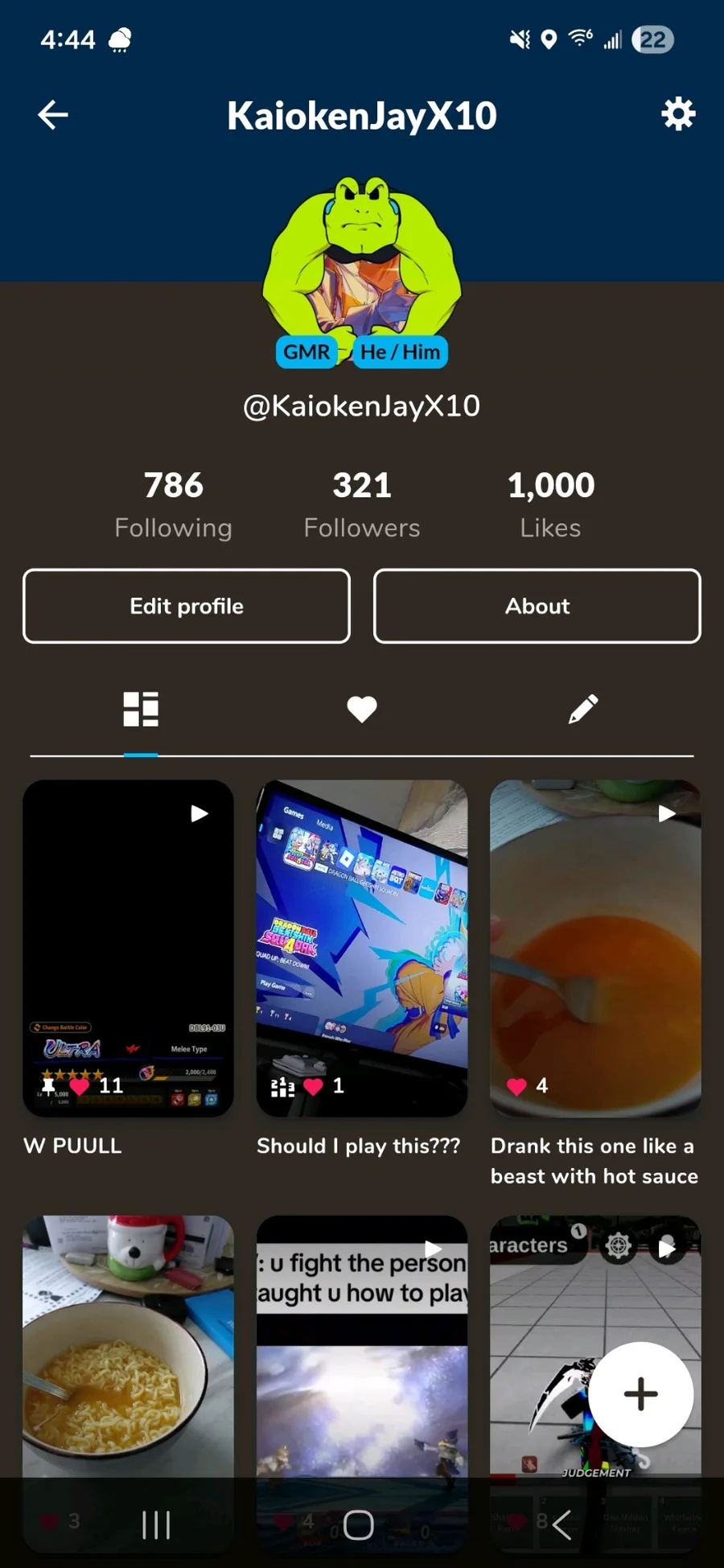This screenshot has height=1568, width=724.
Task: Tap the Edit profile button
Action: (187, 606)
